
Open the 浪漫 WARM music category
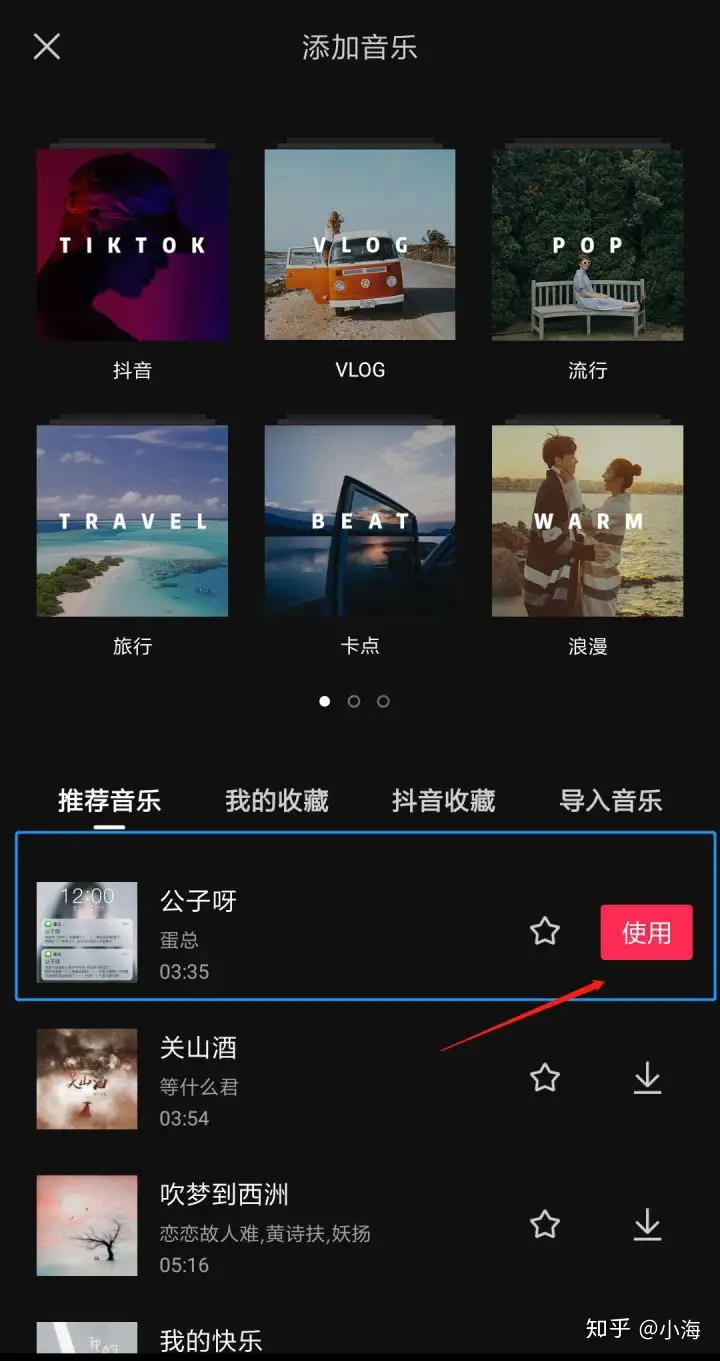[x=587, y=521]
